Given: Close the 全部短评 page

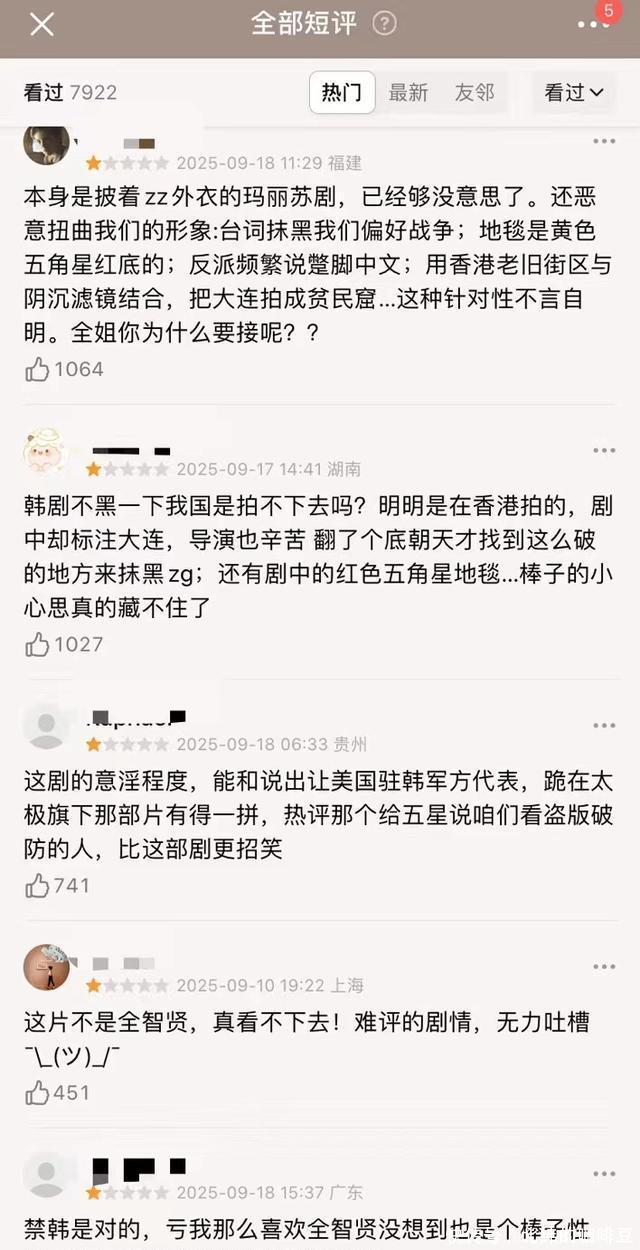Looking at the screenshot, I should [x=41, y=25].
